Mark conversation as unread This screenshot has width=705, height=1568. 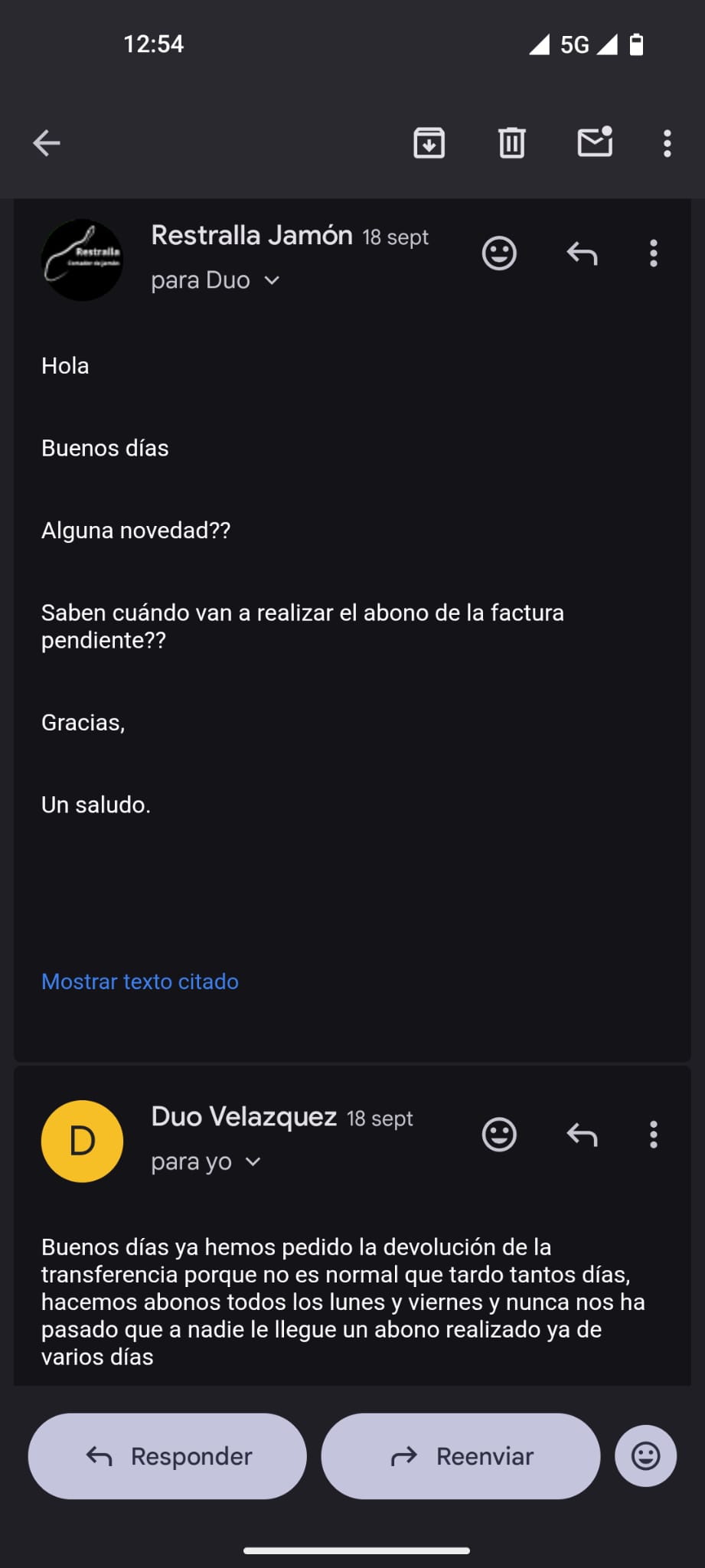595,142
